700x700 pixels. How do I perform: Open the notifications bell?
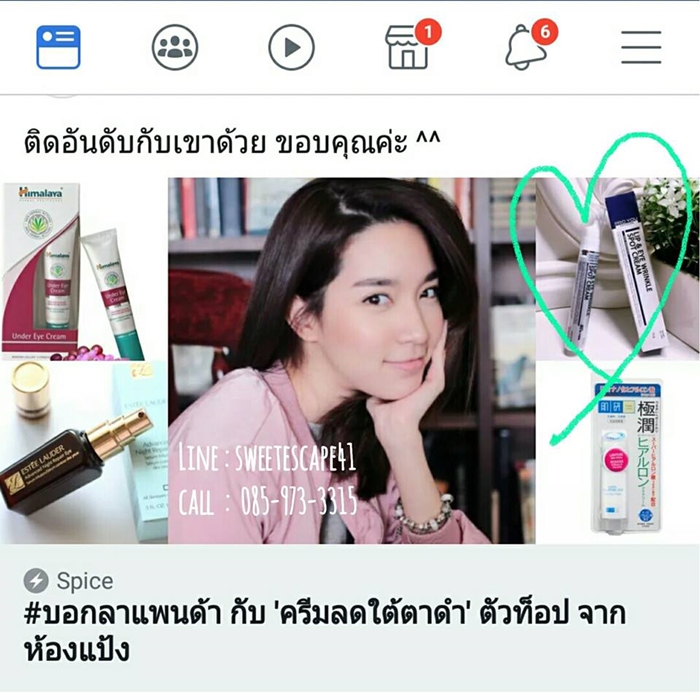[x=526, y=47]
